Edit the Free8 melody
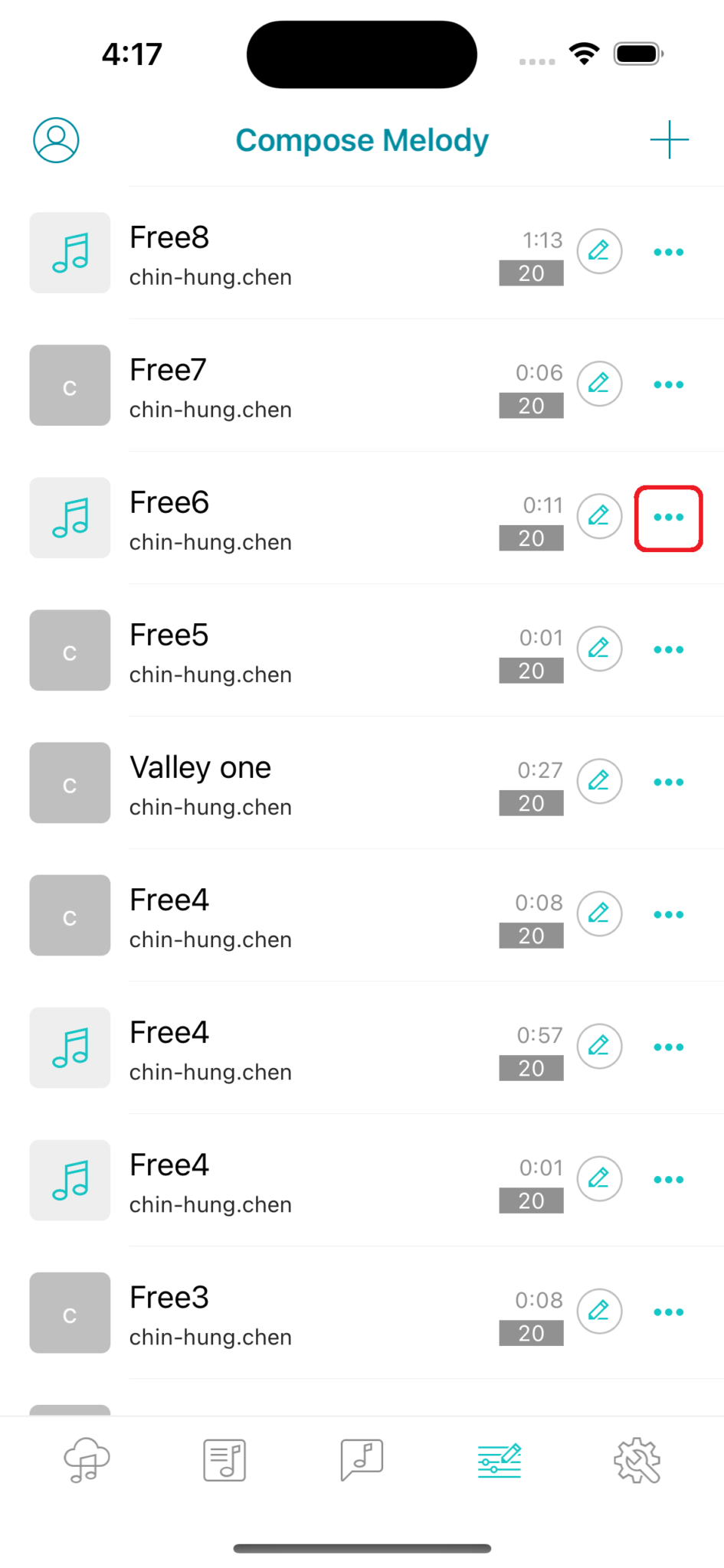The image size is (724, 1568). click(x=599, y=251)
